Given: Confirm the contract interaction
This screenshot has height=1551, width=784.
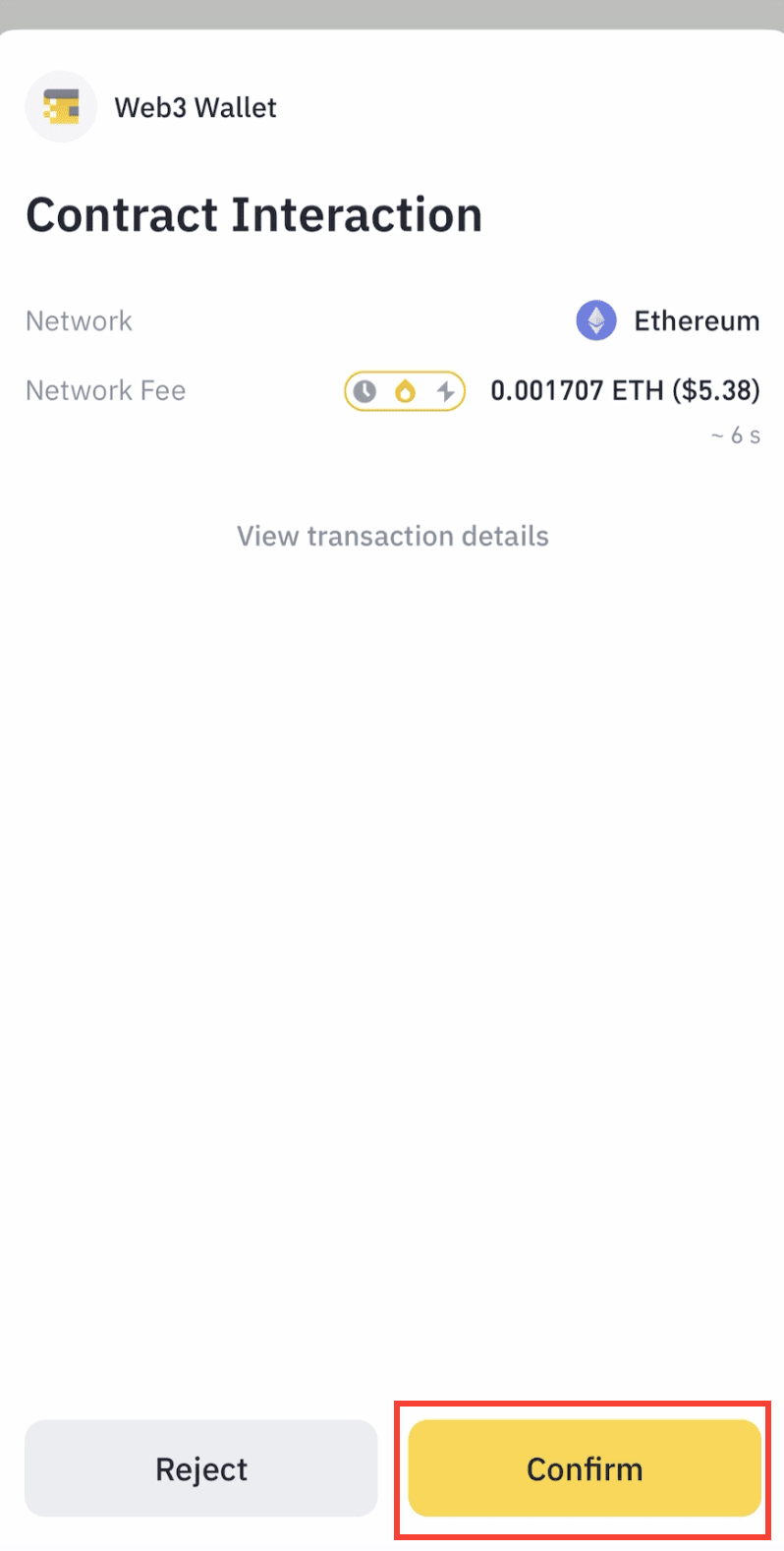Looking at the screenshot, I should tap(585, 1469).
